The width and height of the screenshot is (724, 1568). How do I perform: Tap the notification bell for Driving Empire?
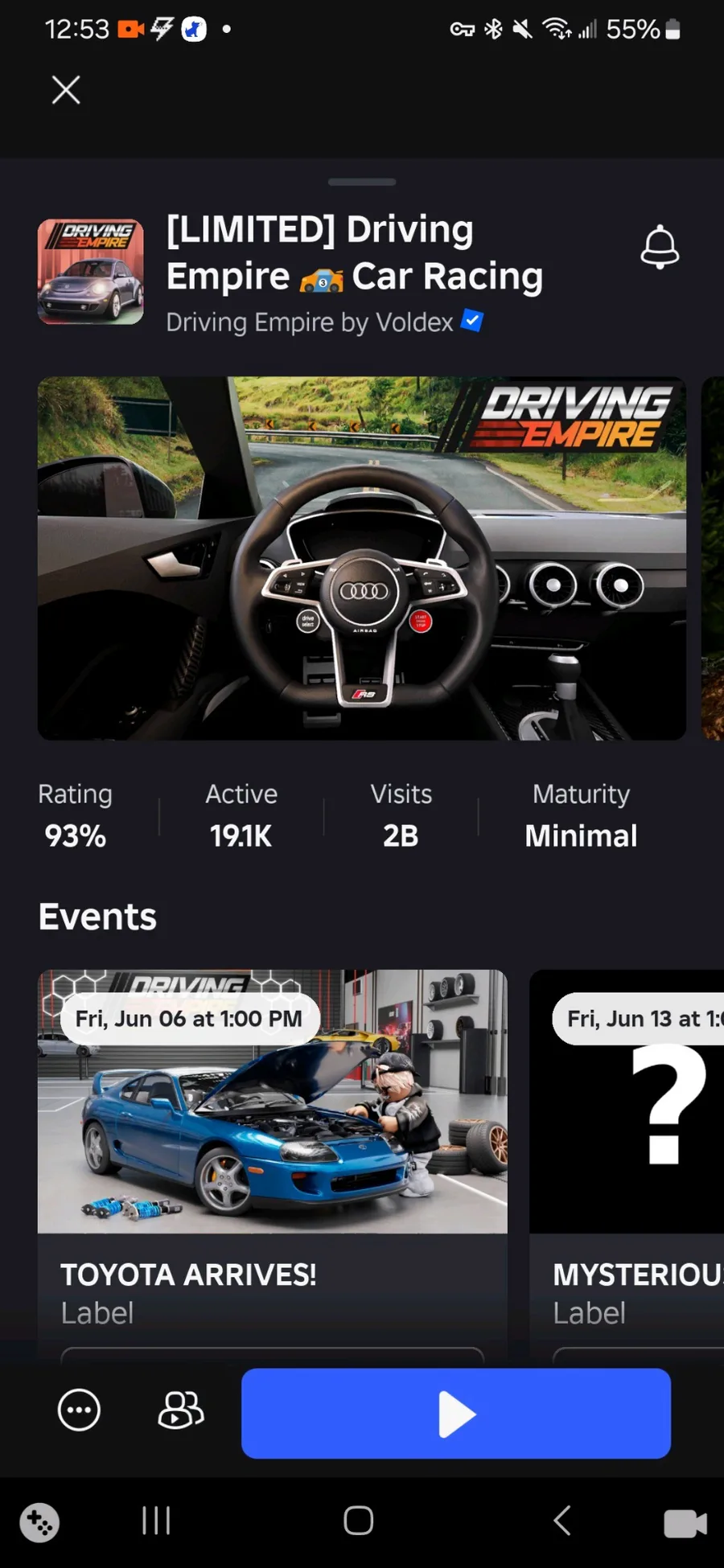pyautogui.click(x=660, y=247)
